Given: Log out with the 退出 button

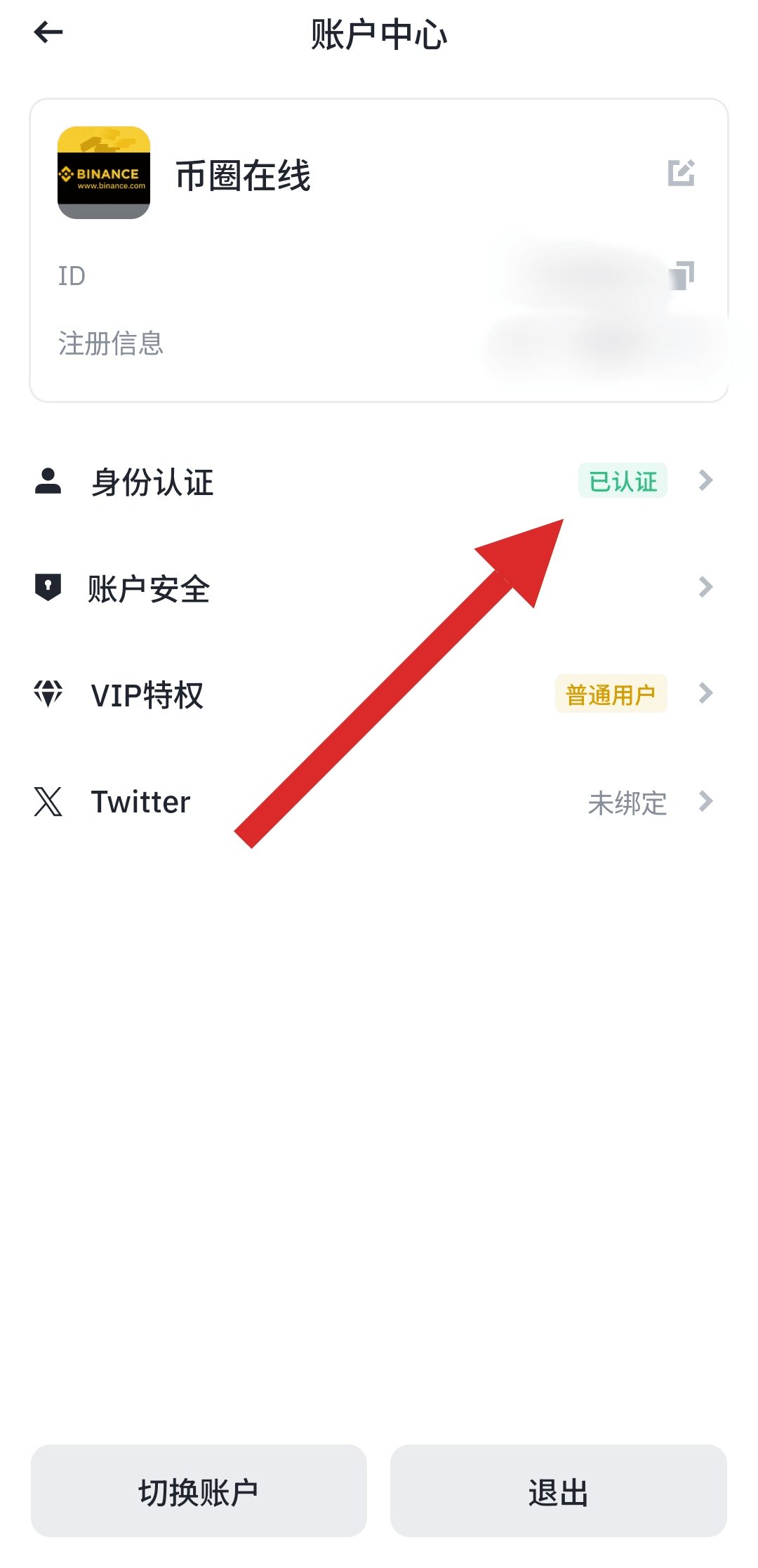Looking at the screenshot, I should pyautogui.click(x=558, y=1491).
